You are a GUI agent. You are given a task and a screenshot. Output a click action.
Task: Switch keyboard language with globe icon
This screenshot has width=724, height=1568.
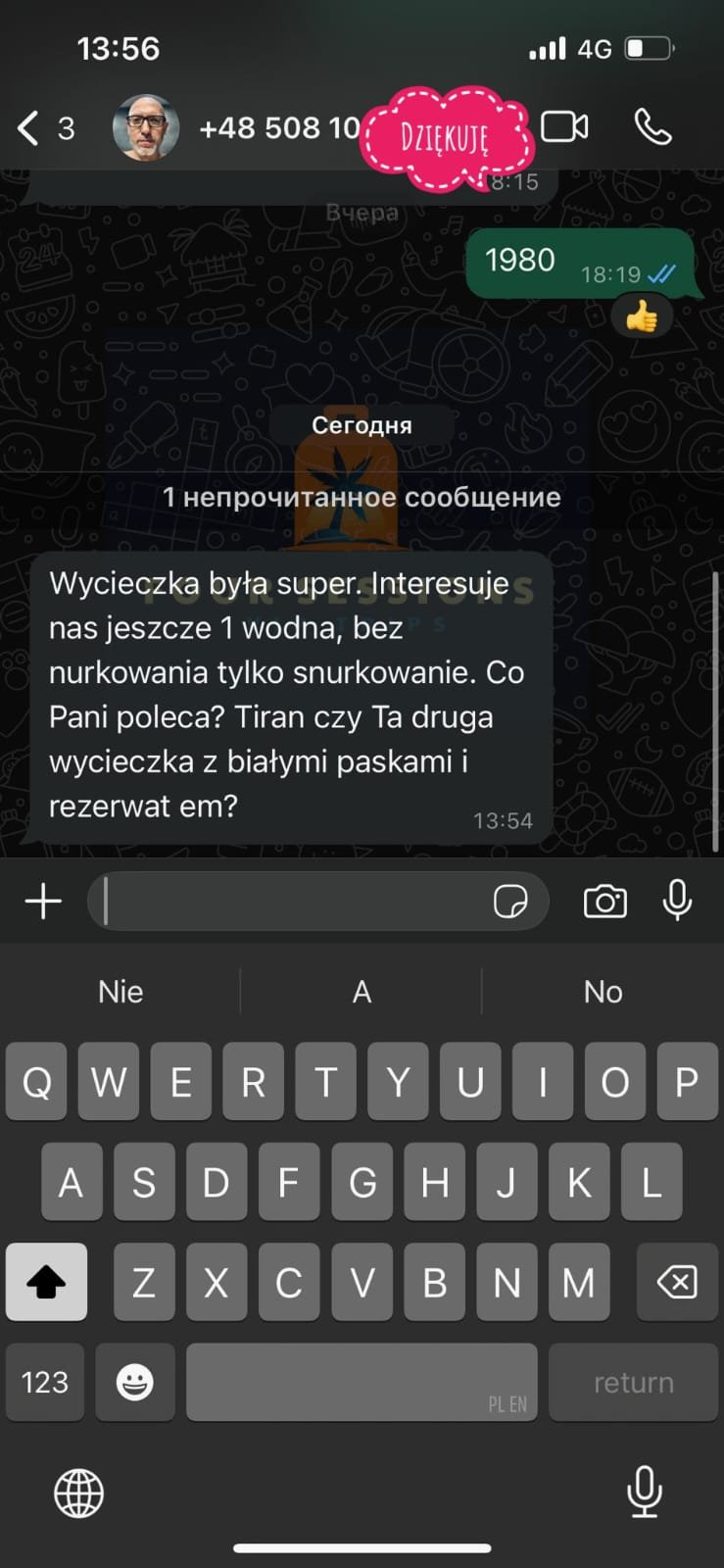coord(78,1494)
